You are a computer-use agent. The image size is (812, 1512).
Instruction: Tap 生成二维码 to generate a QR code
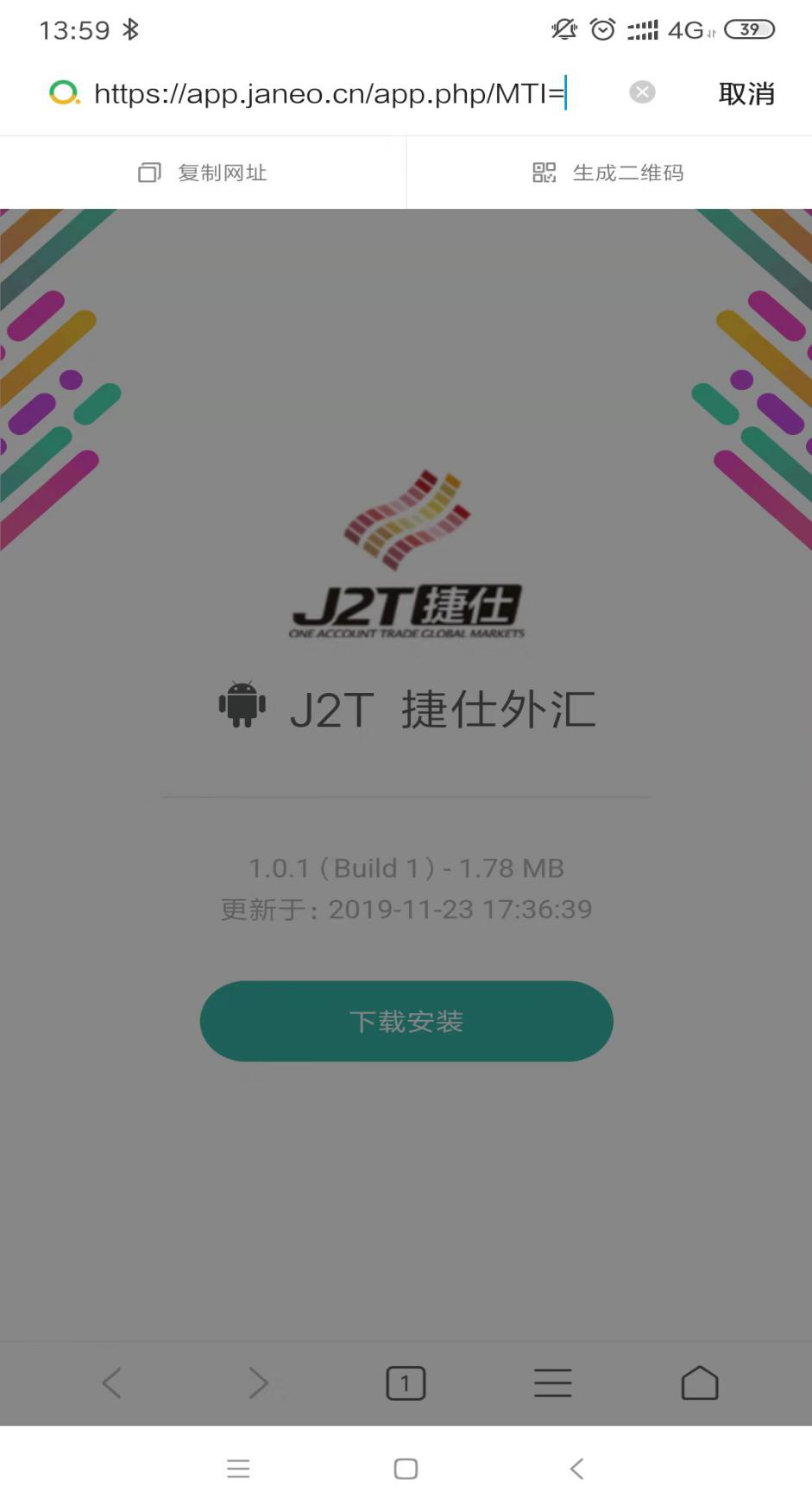tap(608, 173)
